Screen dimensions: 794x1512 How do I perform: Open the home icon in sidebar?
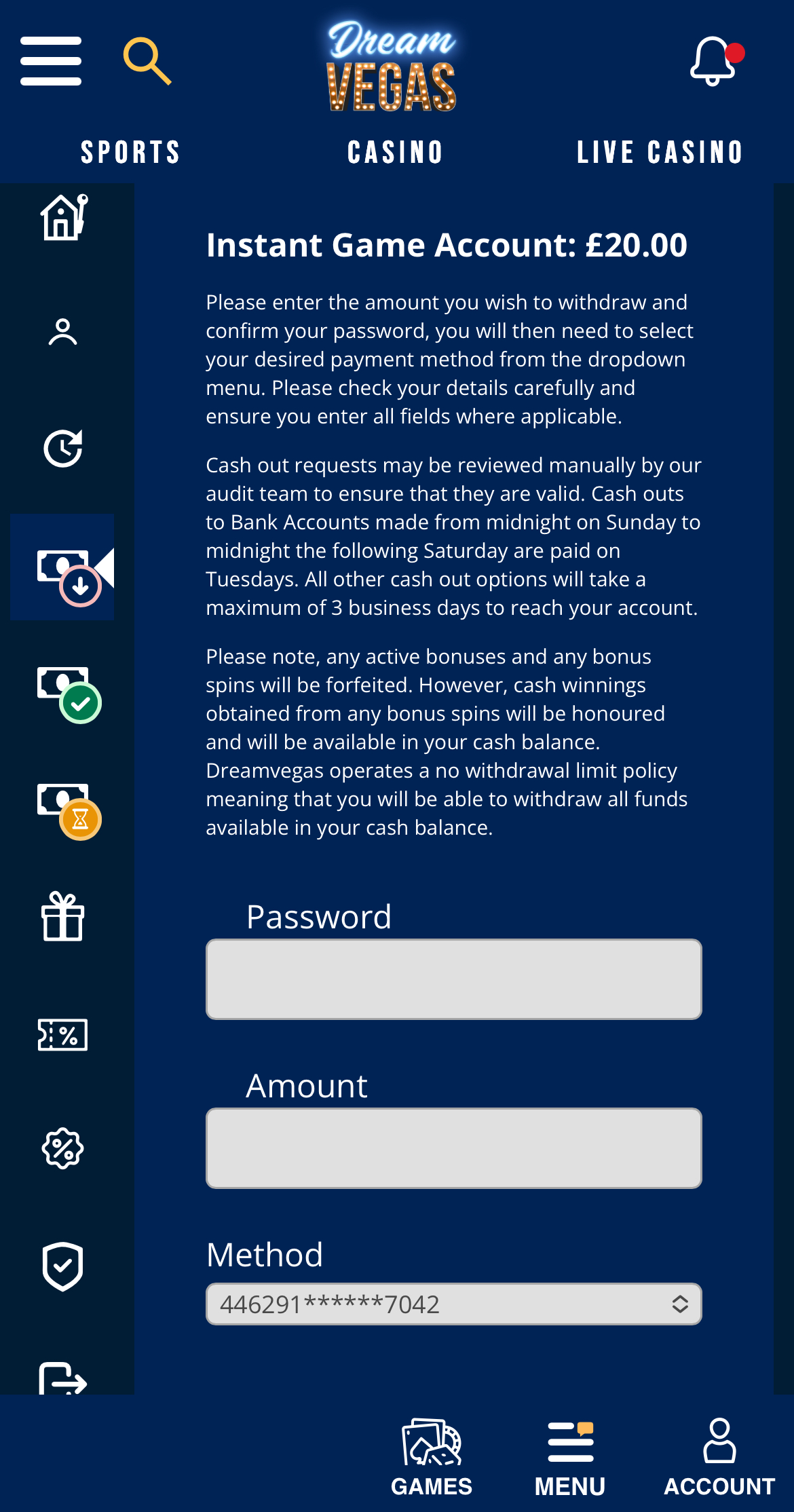tap(64, 218)
